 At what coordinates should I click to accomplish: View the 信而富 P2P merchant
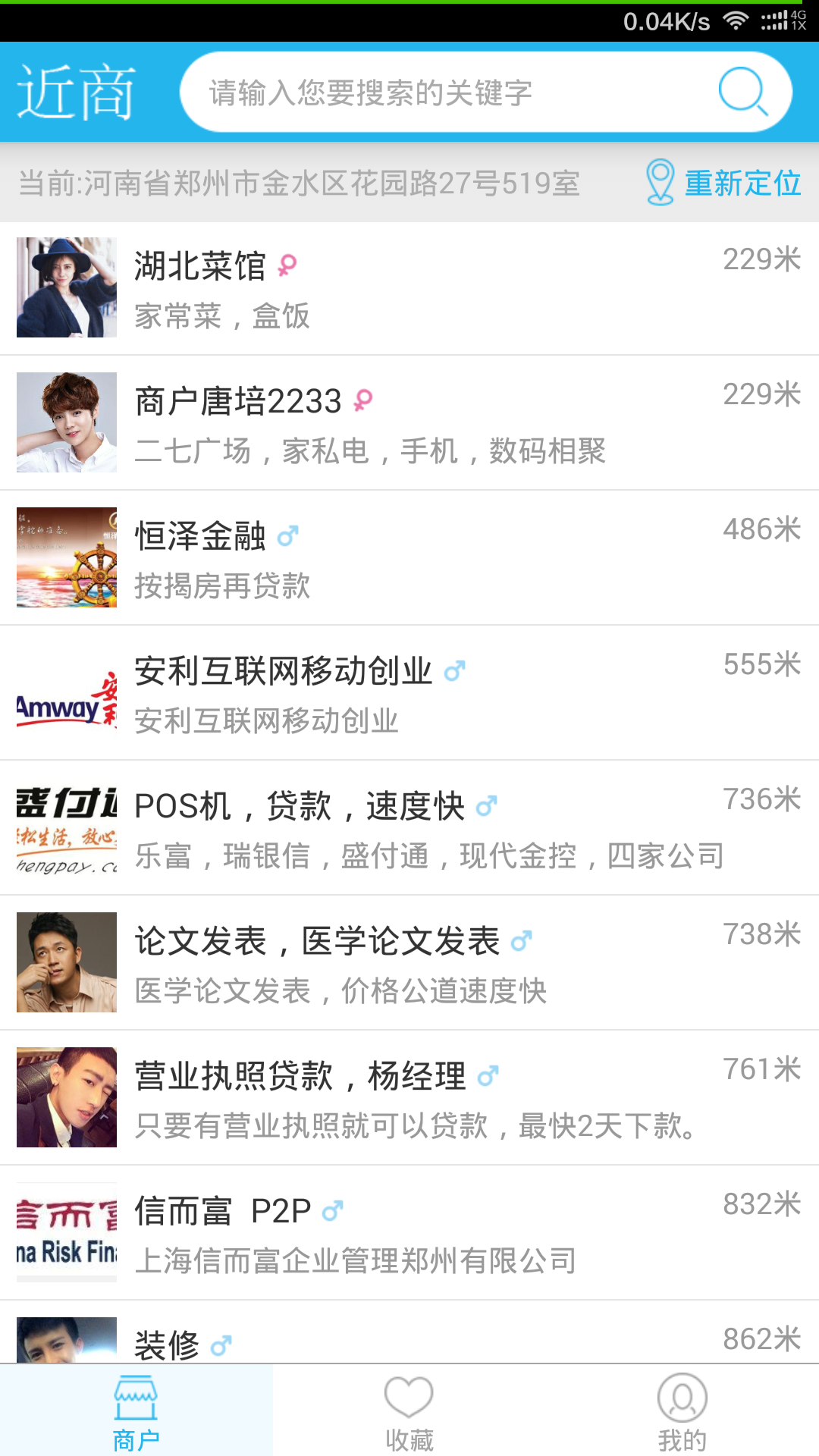point(409,1233)
